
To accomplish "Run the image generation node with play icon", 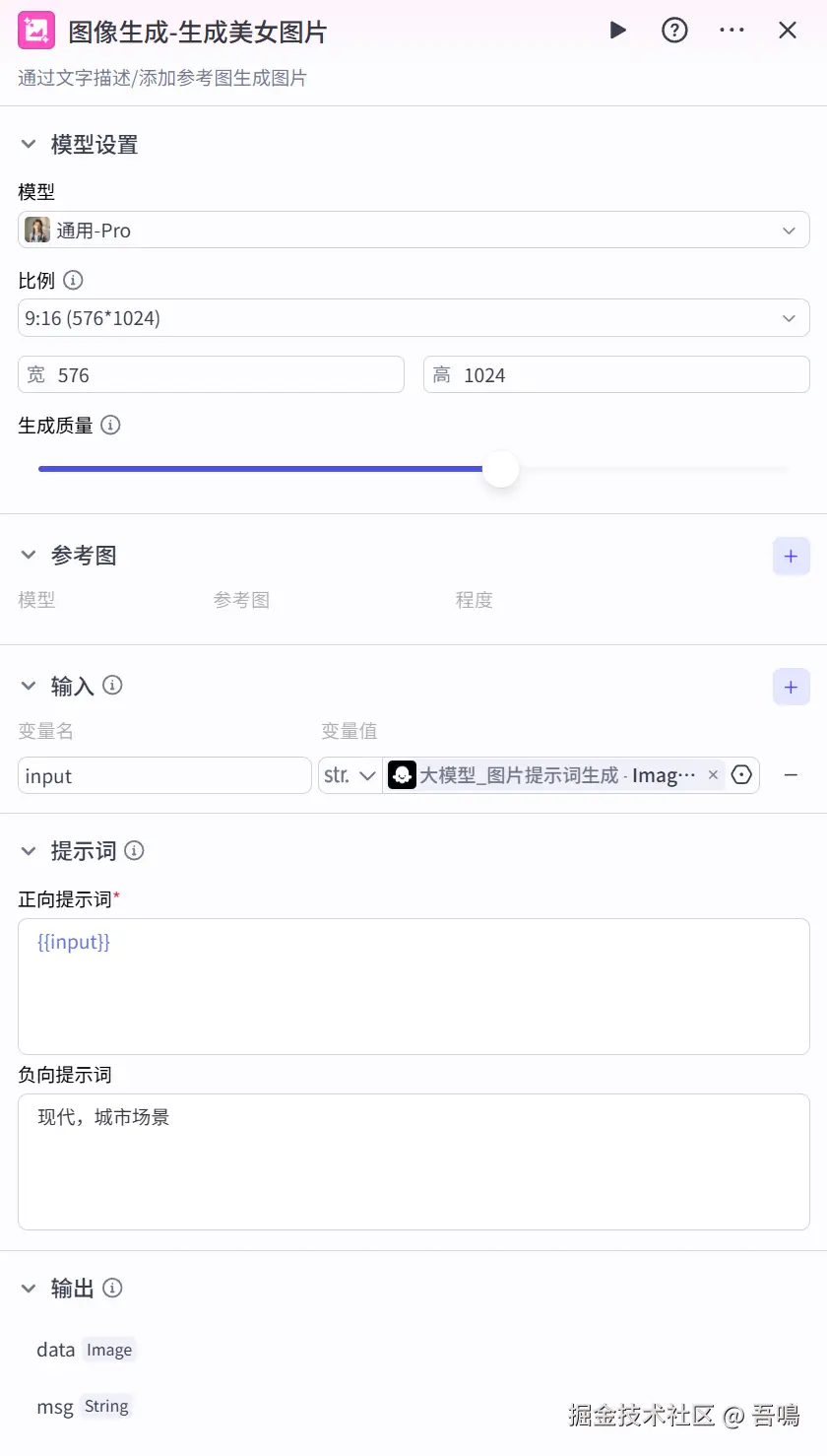I will (617, 31).
